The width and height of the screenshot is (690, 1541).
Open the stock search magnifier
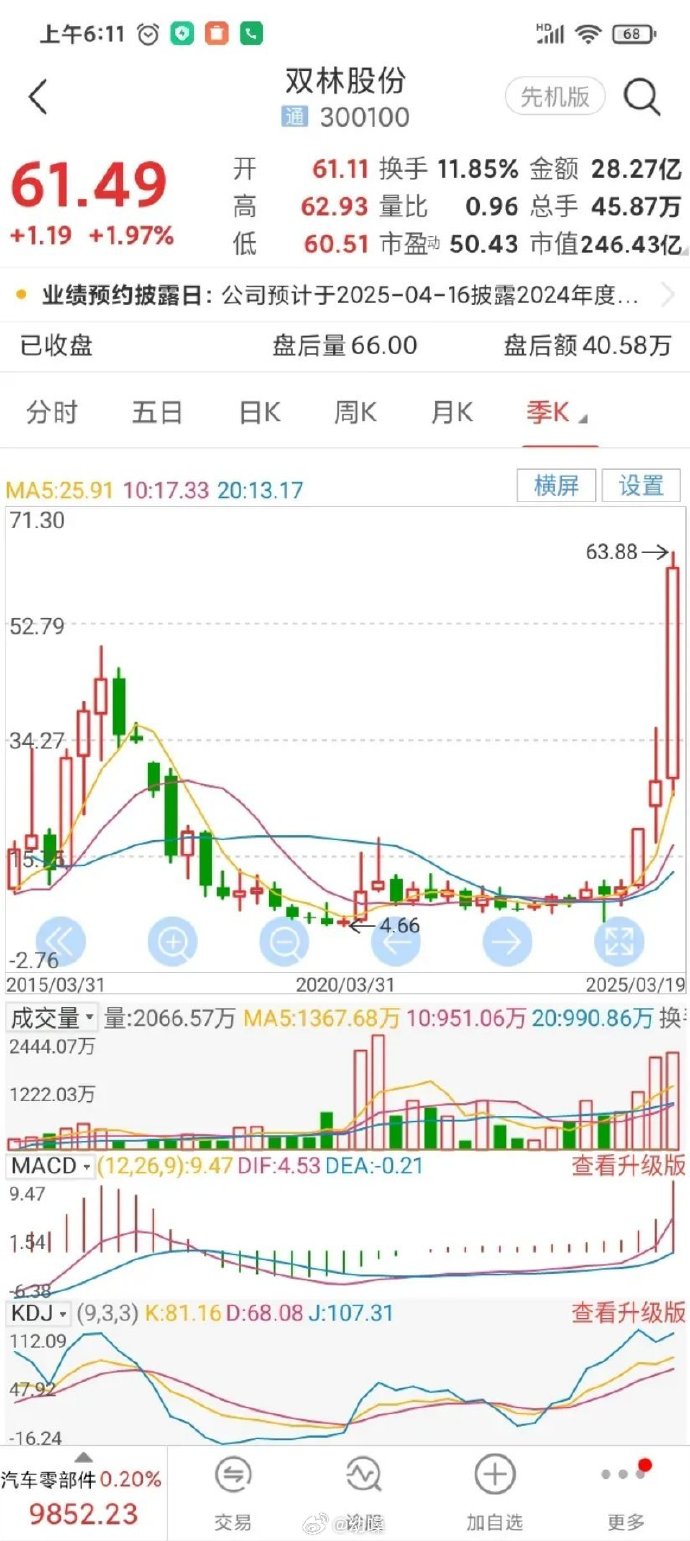click(642, 97)
